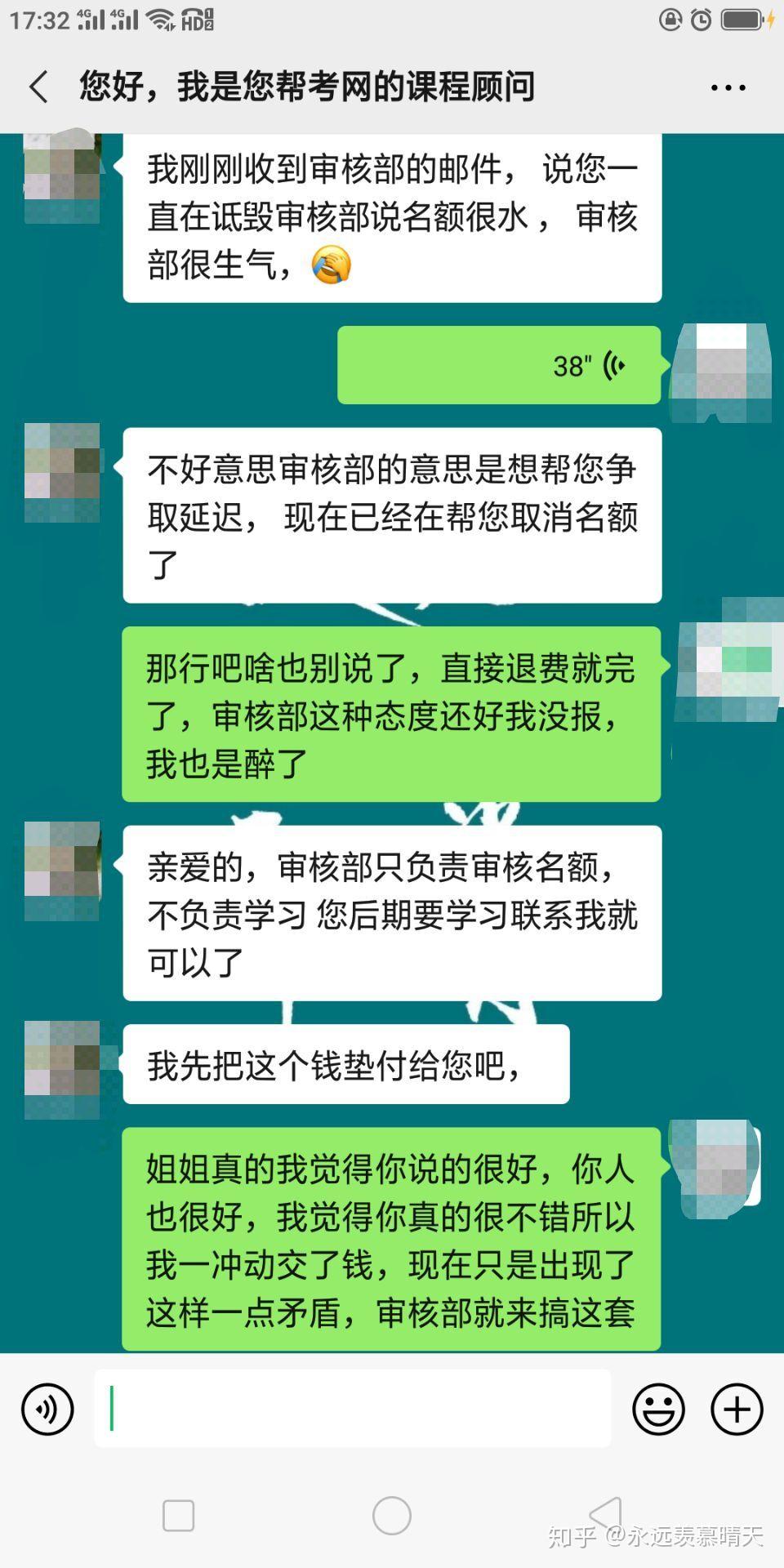The image size is (784, 1568).
Task: Play the 38-second voice message
Action: pos(499,365)
